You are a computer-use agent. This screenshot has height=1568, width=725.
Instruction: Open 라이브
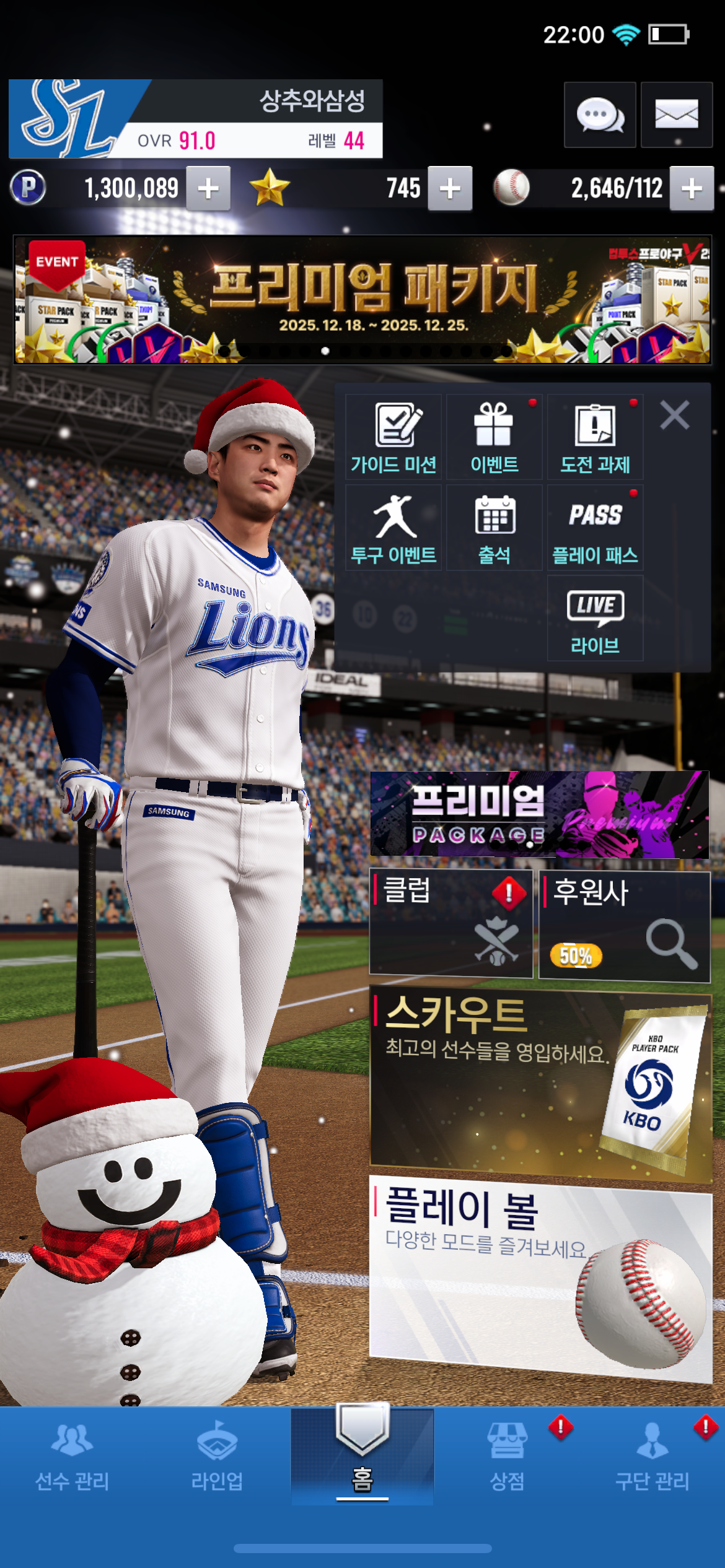(595, 618)
